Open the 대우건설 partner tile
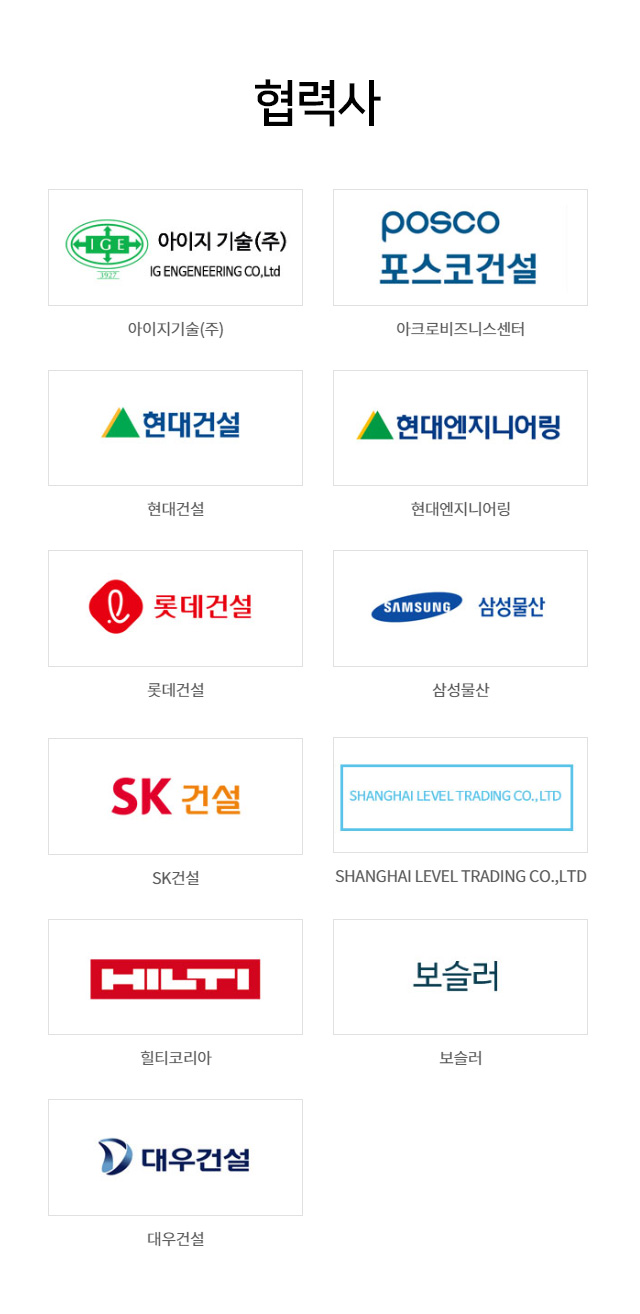The height and width of the screenshot is (1314, 640). tap(175, 1157)
